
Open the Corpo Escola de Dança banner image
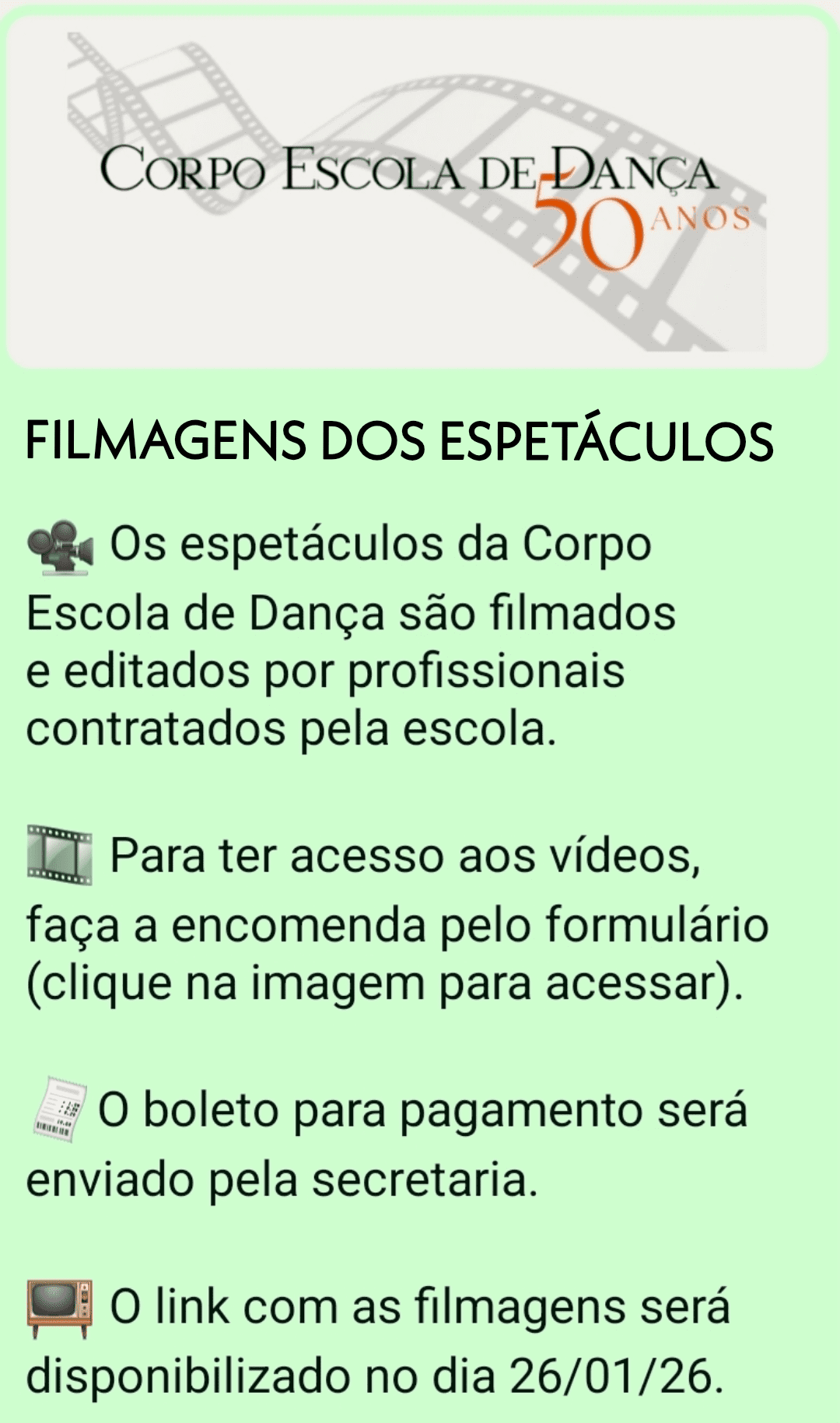(418, 192)
